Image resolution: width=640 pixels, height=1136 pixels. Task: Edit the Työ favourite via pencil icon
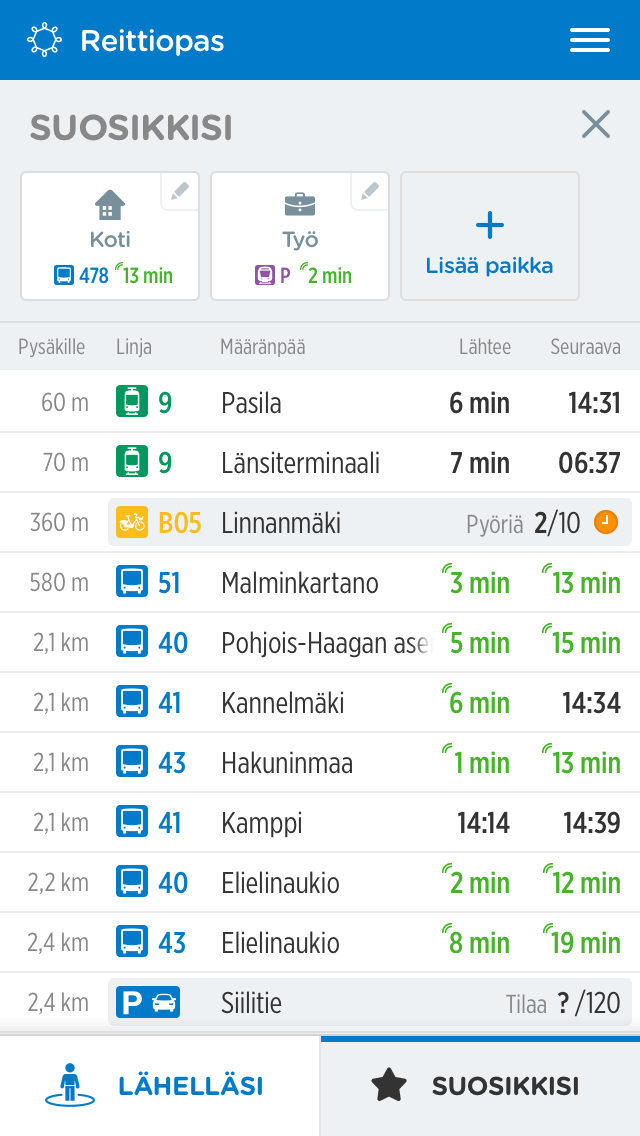point(370,191)
